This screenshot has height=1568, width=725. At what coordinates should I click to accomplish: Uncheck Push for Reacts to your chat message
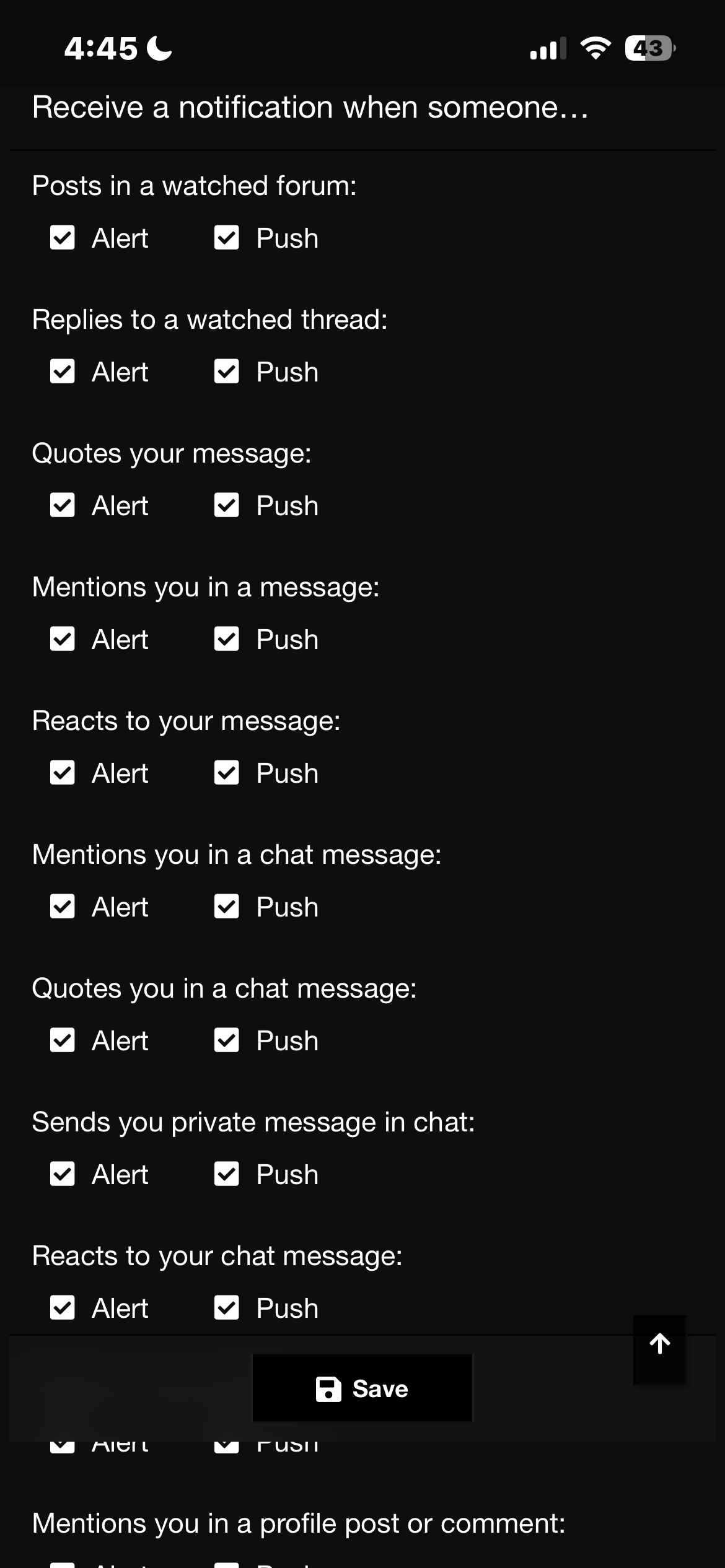click(x=227, y=1308)
